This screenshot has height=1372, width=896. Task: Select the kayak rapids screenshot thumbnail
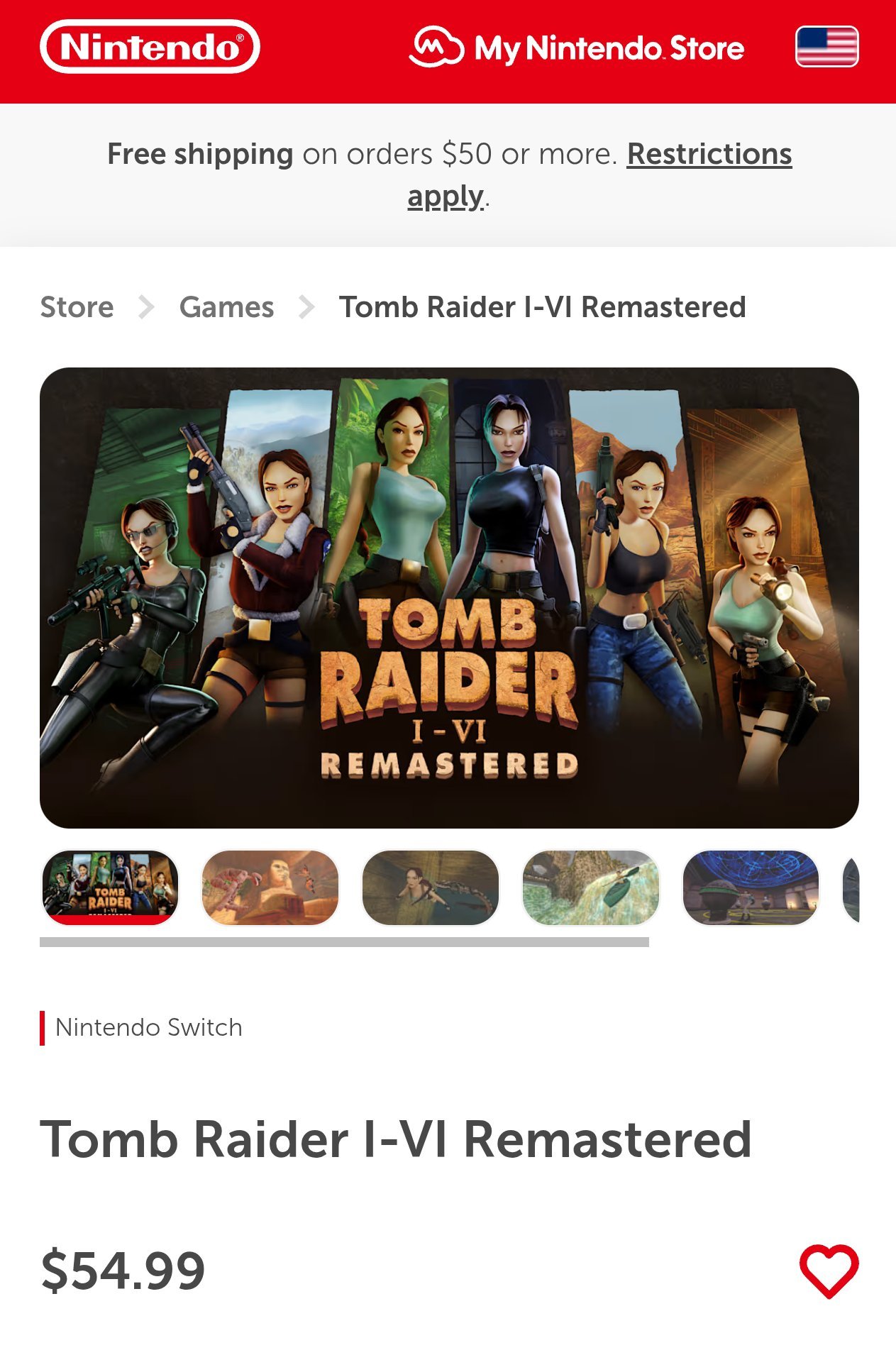click(x=591, y=887)
